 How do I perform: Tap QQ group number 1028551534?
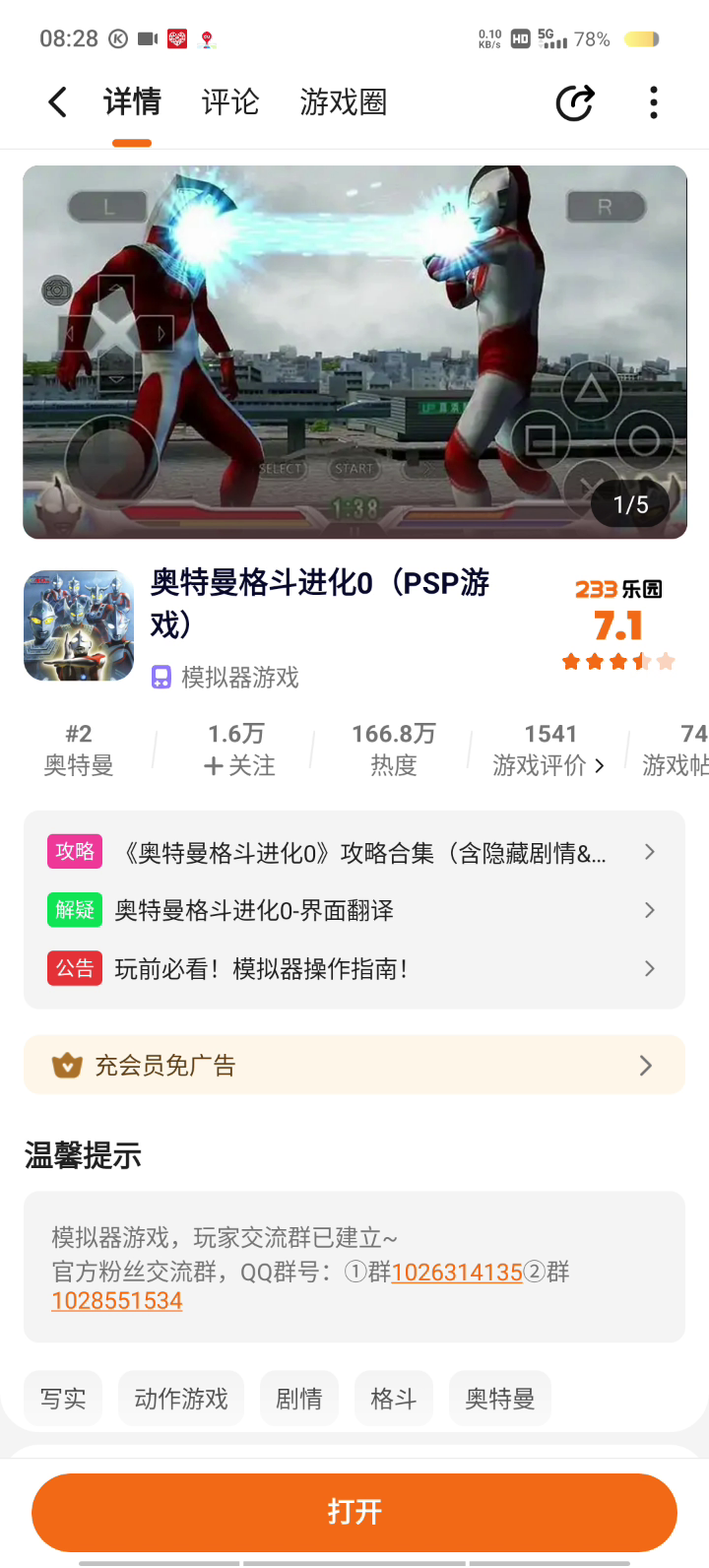[117, 1300]
